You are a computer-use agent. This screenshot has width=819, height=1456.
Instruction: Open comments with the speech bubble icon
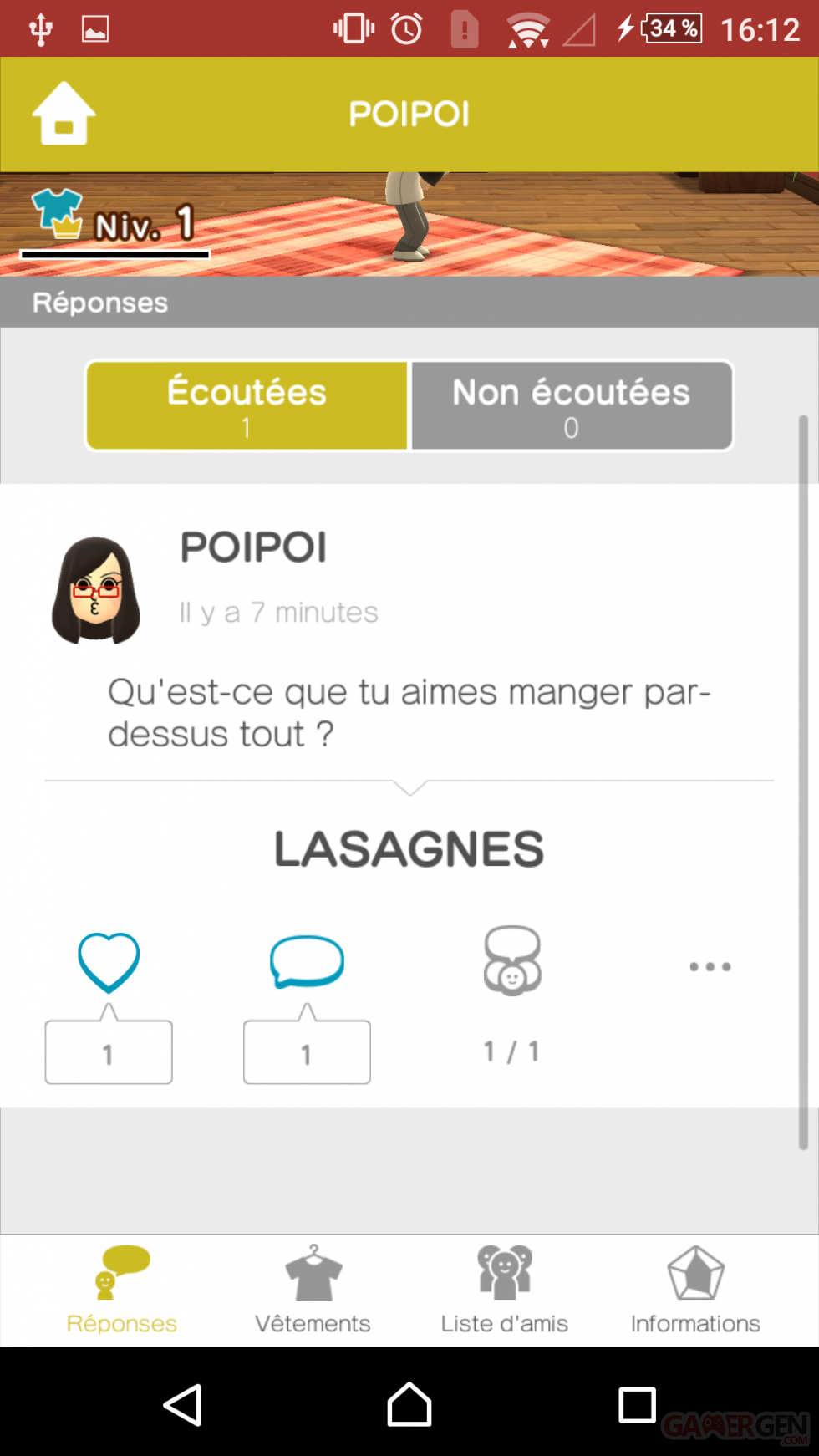point(307,961)
